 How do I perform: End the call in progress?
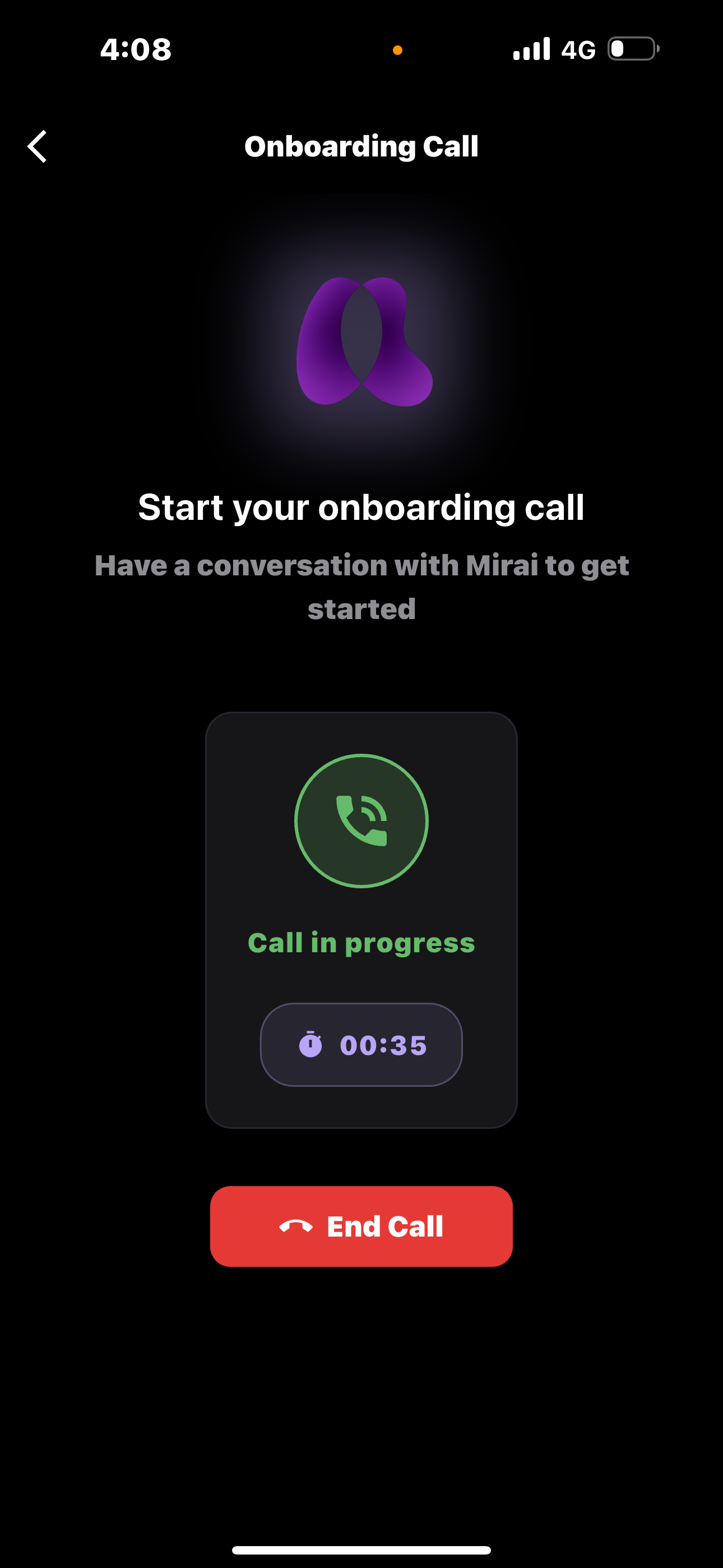[x=361, y=1226]
